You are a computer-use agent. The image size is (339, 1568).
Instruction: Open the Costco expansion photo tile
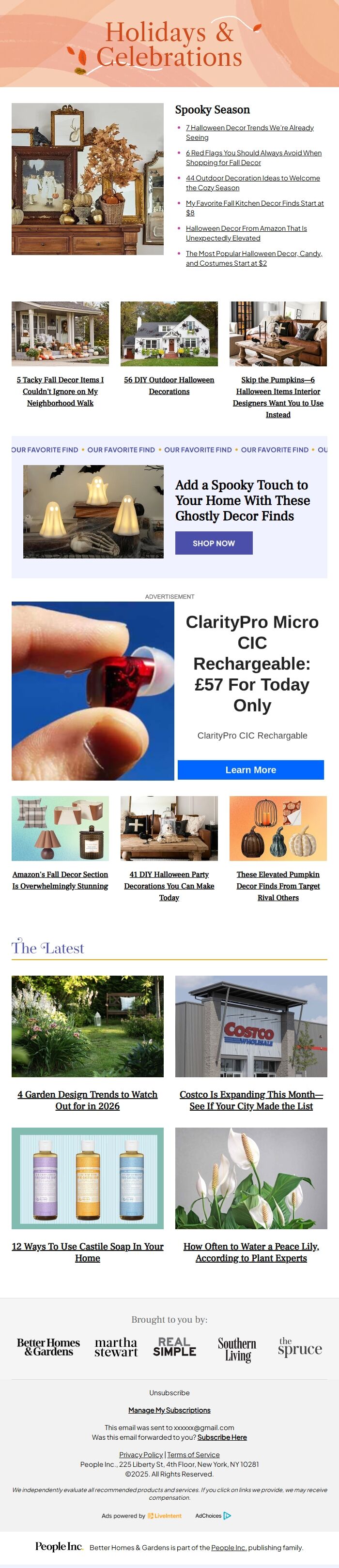click(251, 1027)
